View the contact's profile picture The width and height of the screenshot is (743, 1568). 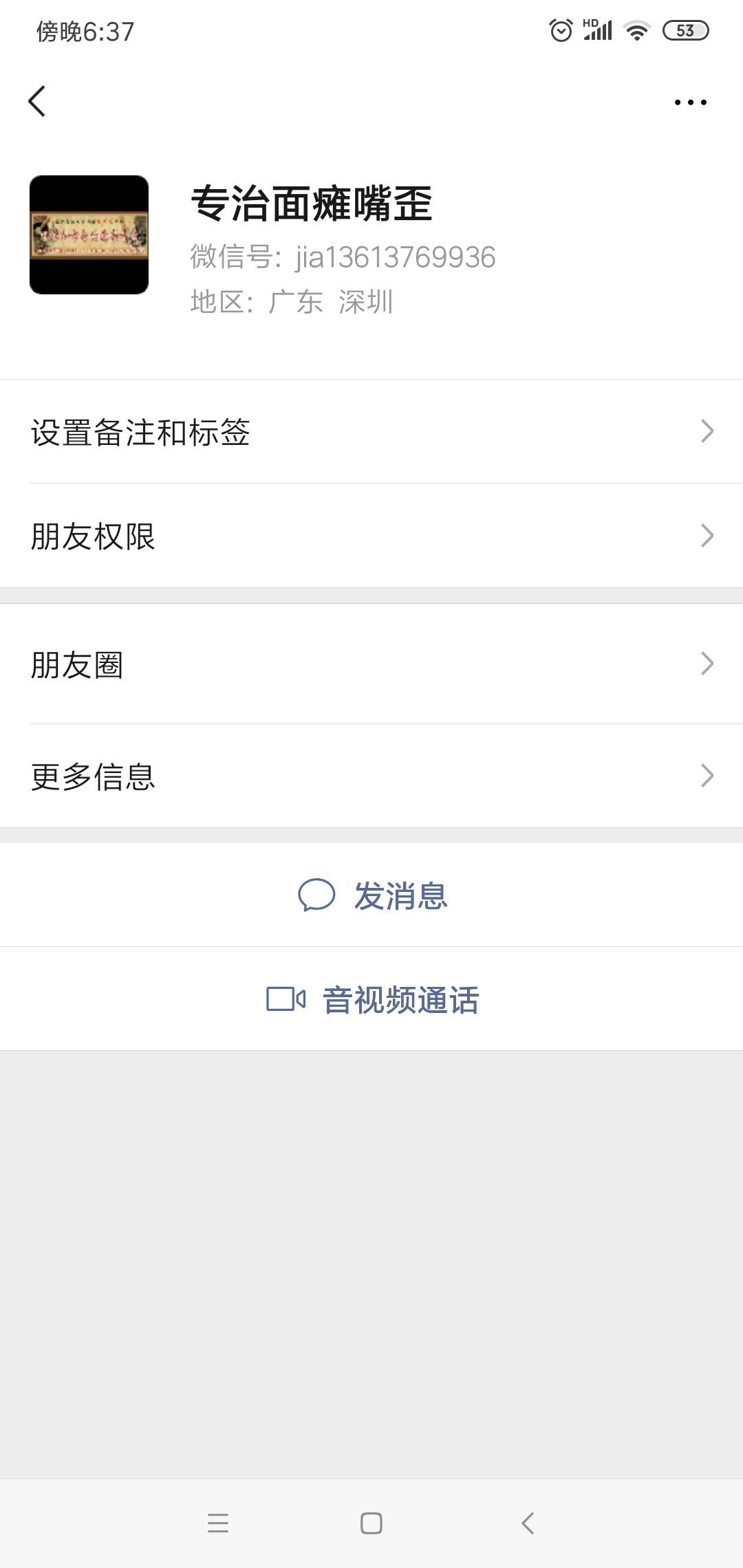point(89,235)
